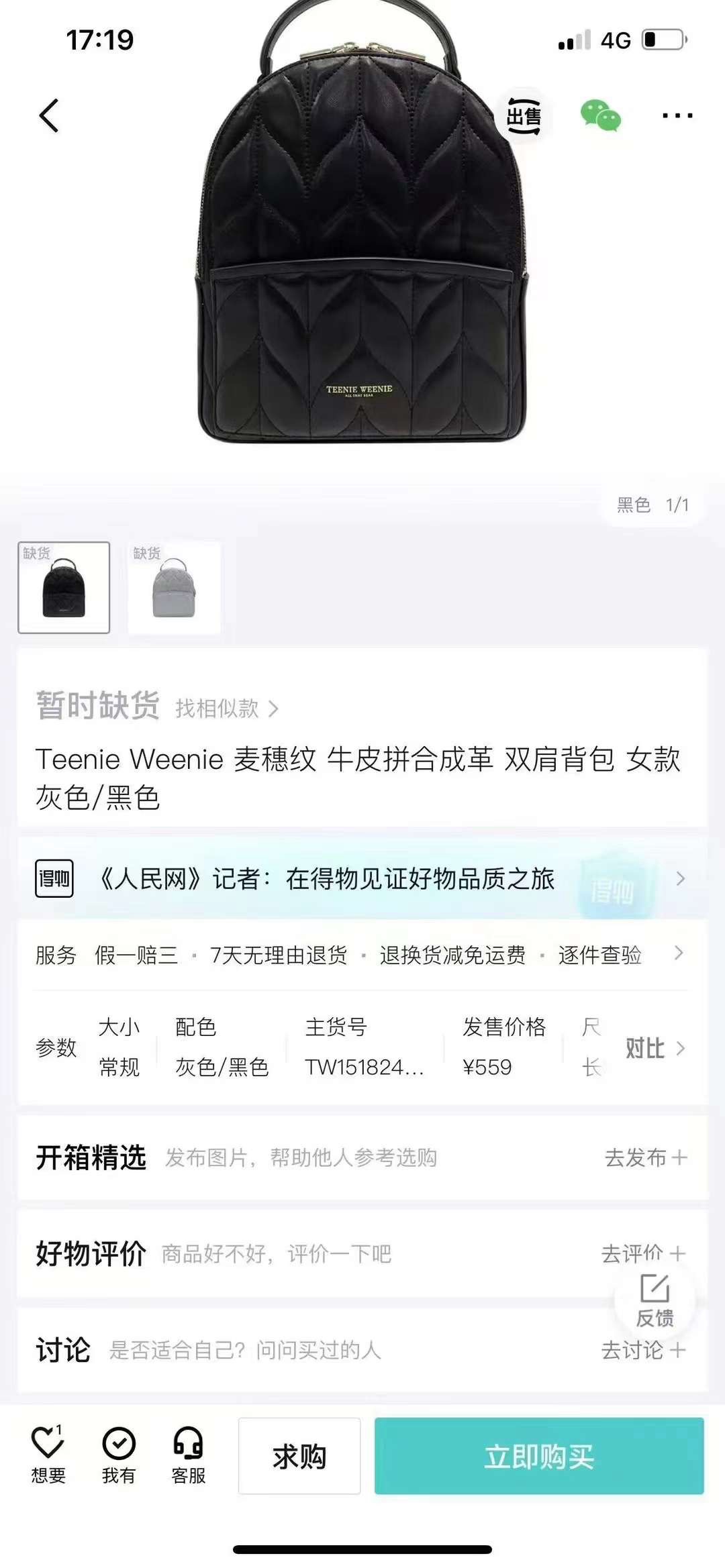Open the three-dot overflow menu
The width and height of the screenshot is (725, 1568).
(677, 115)
